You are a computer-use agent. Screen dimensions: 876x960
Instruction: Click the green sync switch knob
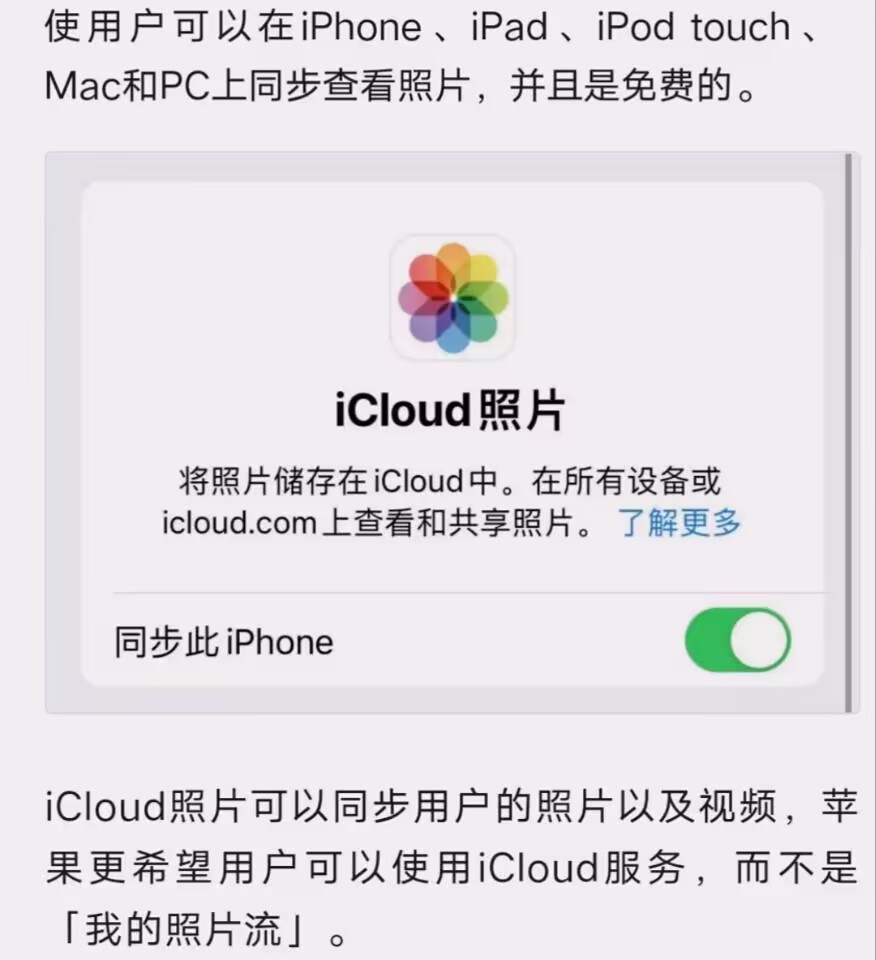(757, 641)
